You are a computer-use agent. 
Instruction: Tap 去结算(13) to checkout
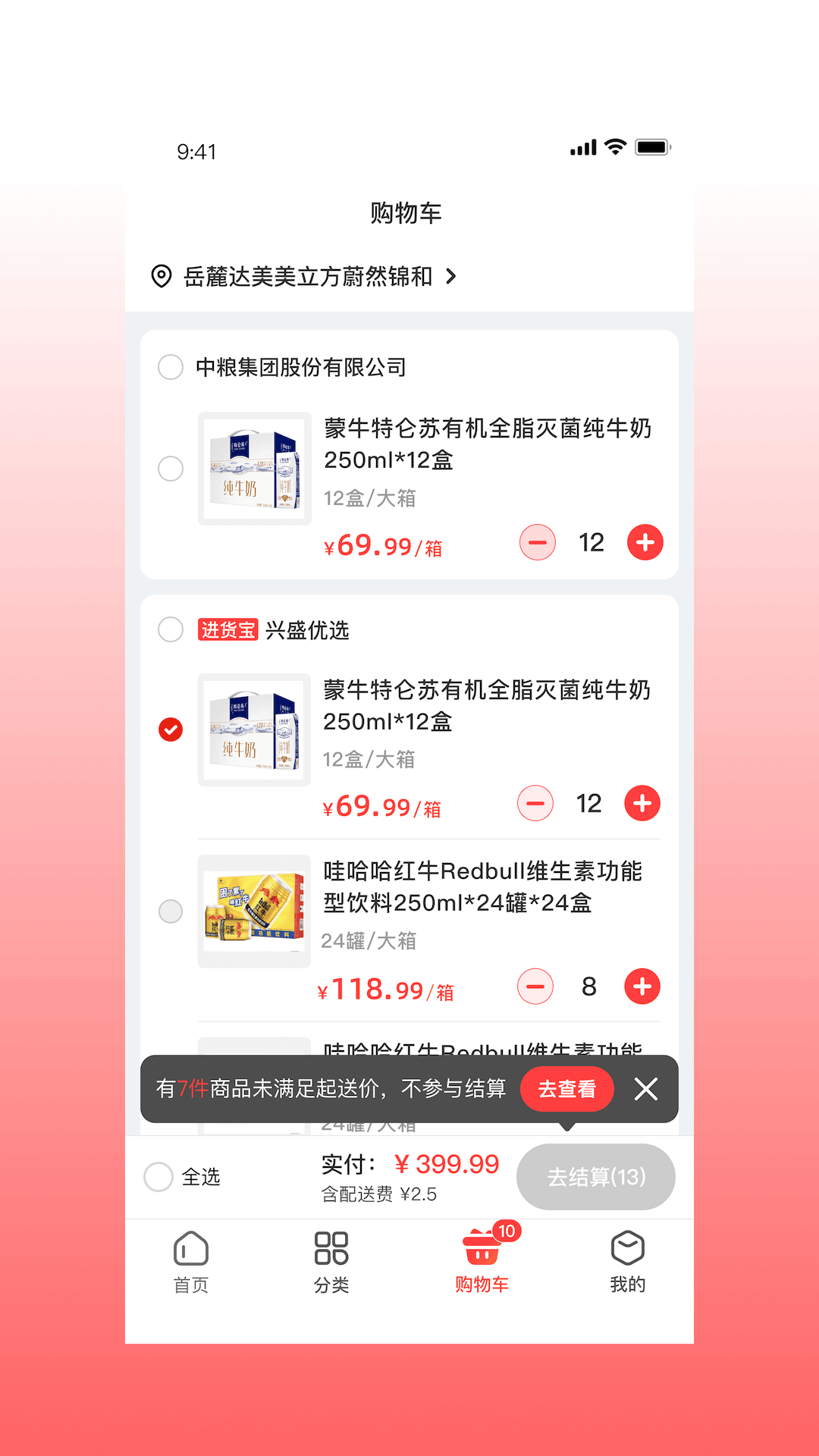pyautogui.click(x=596, y=1177)
